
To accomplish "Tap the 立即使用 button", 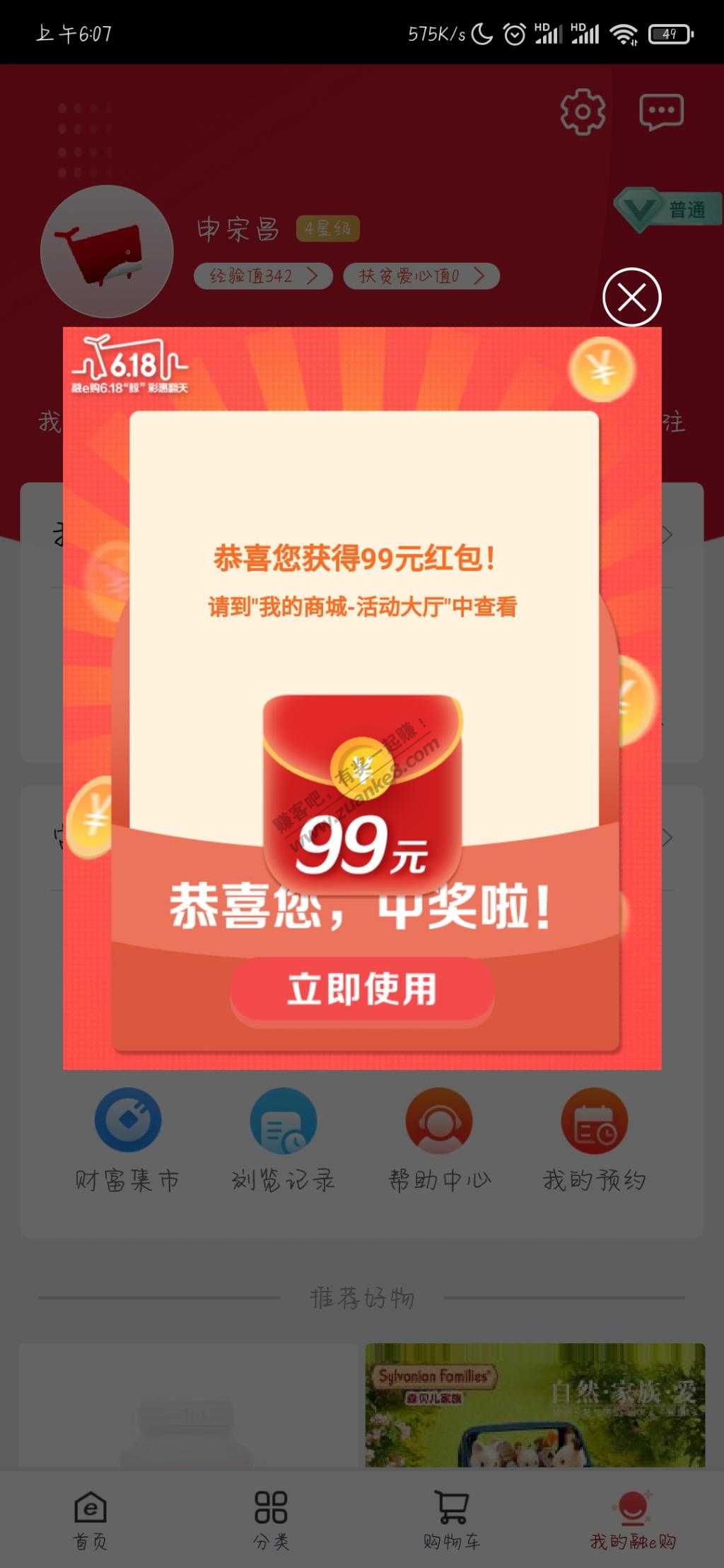I will (x=361, y=989).
